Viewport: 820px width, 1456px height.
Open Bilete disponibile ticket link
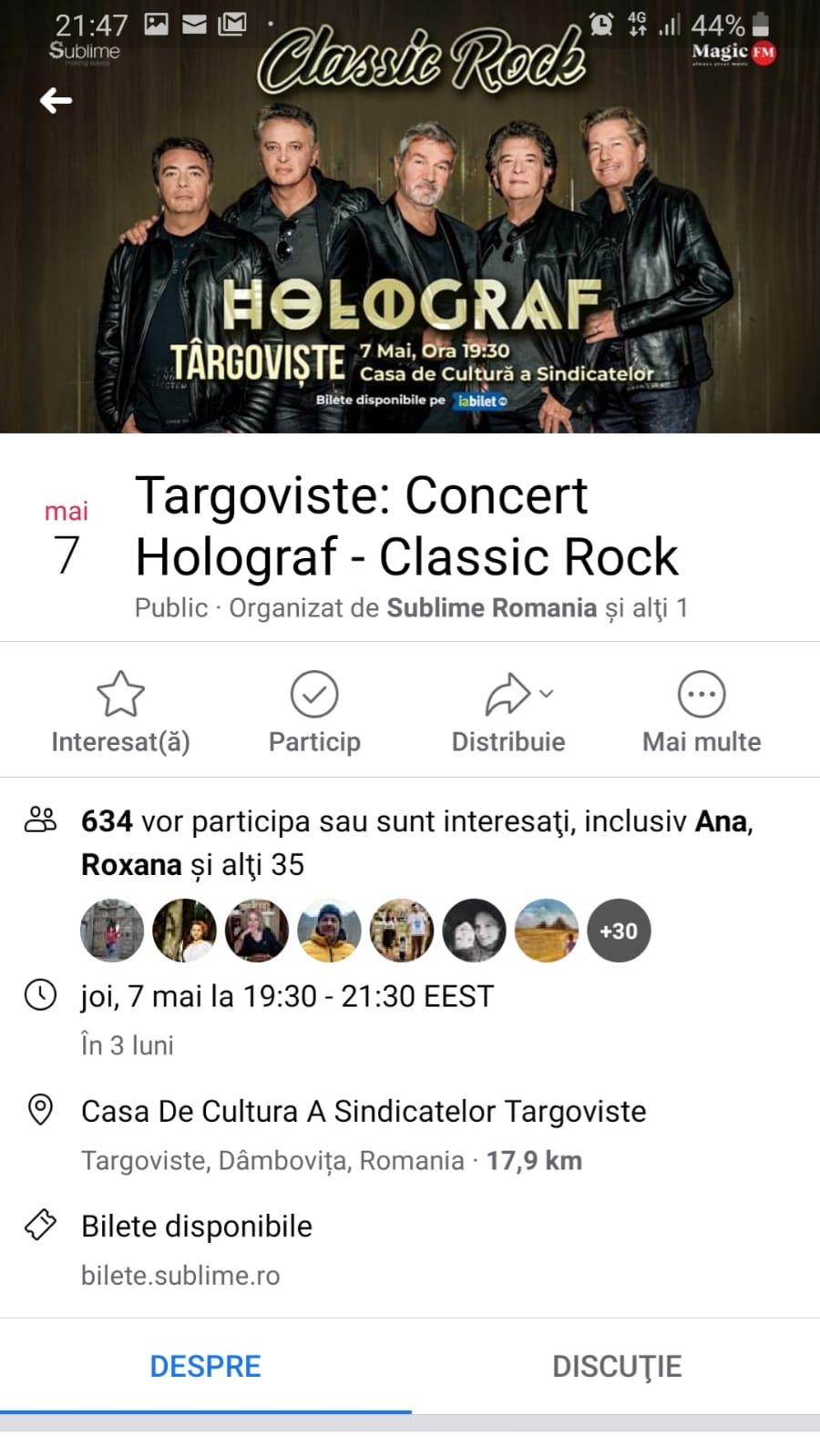(410, 1248)
